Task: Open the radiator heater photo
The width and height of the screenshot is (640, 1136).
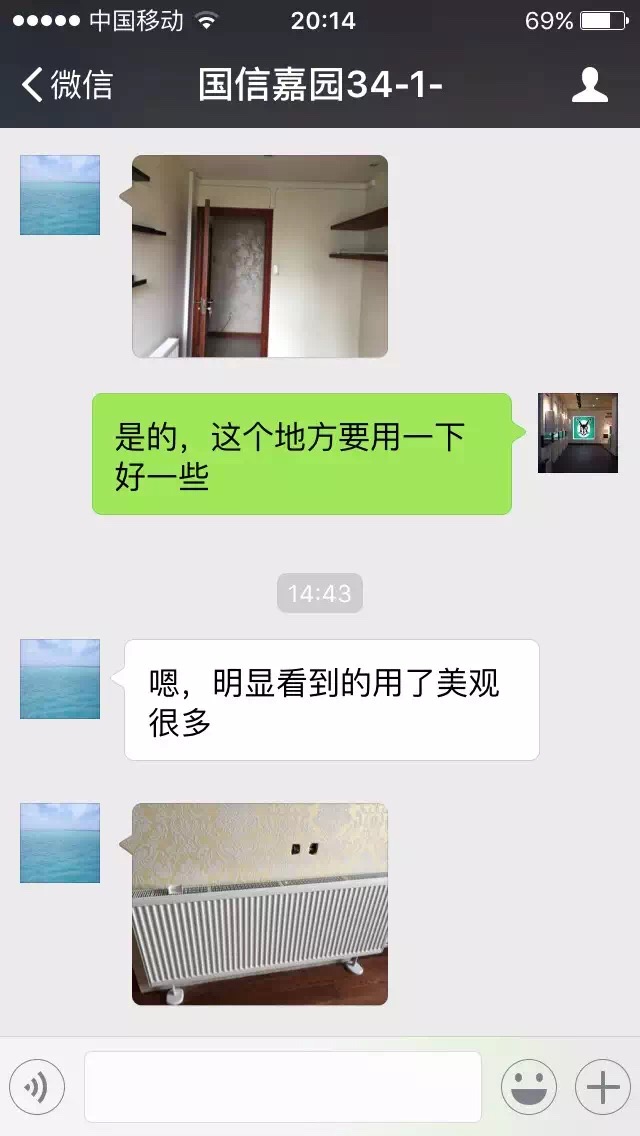Action: click(x=260, y=904)
